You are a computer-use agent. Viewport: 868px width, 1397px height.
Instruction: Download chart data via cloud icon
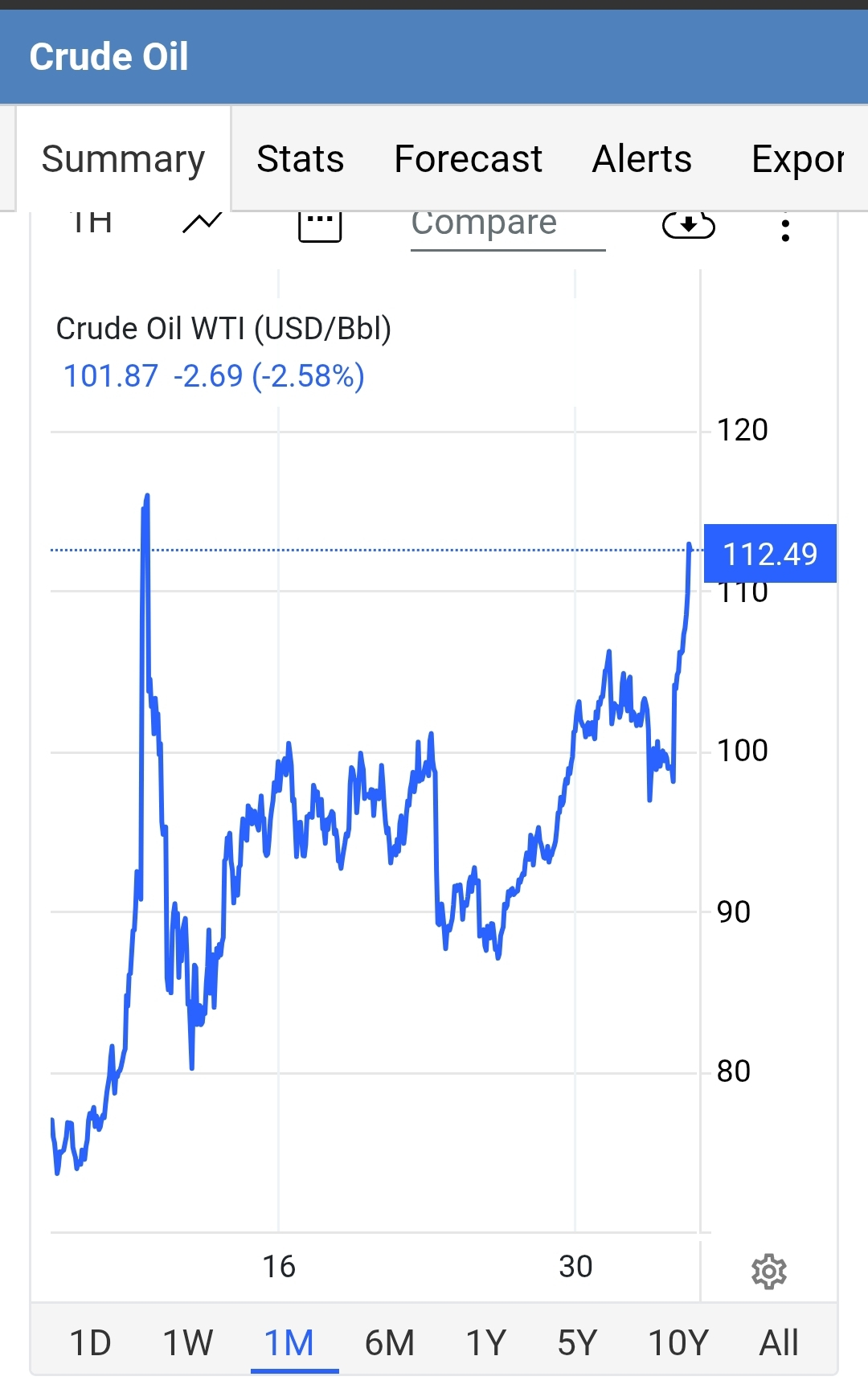[x=688, y=226]
